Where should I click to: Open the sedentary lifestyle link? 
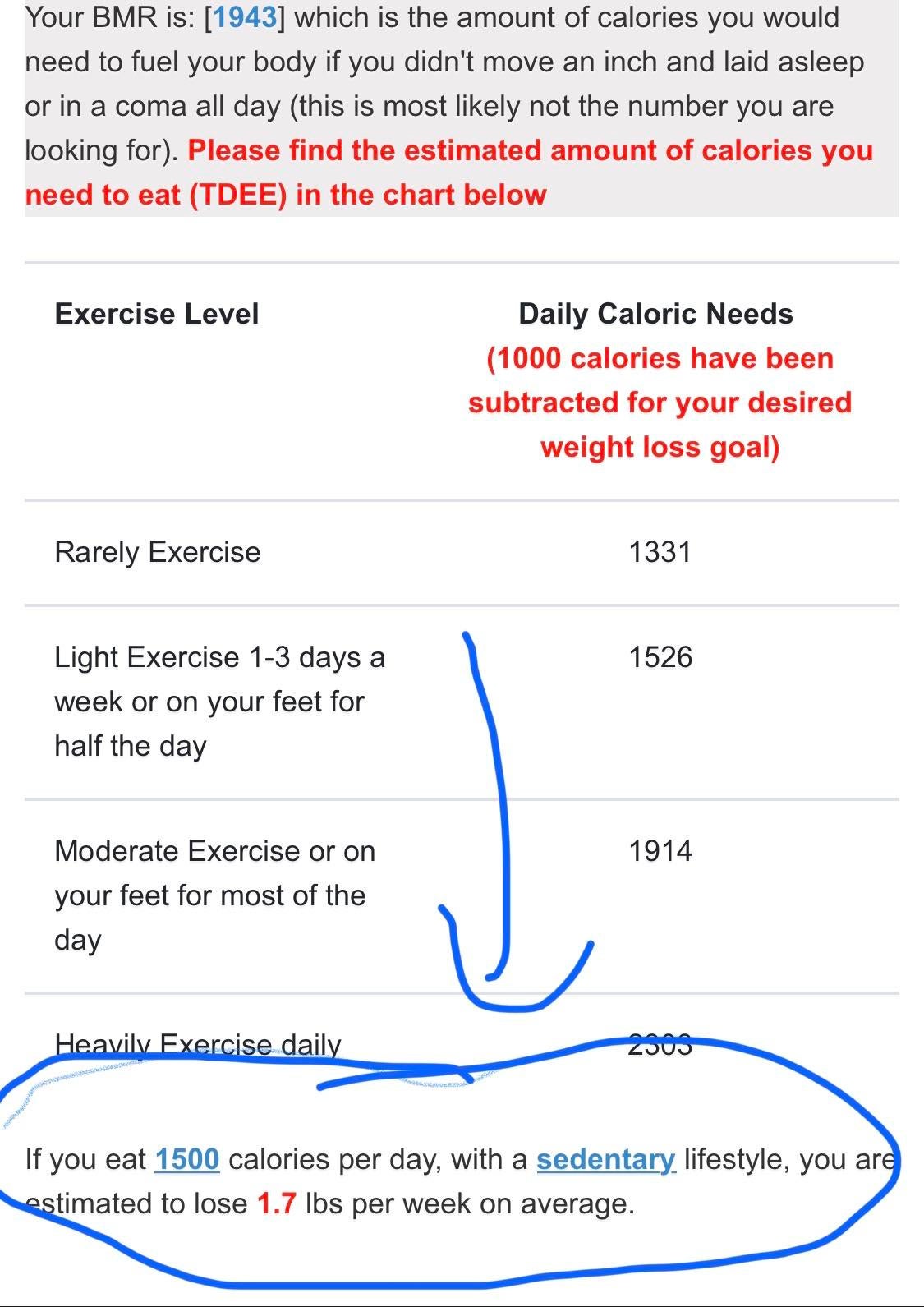point(605,1159)
